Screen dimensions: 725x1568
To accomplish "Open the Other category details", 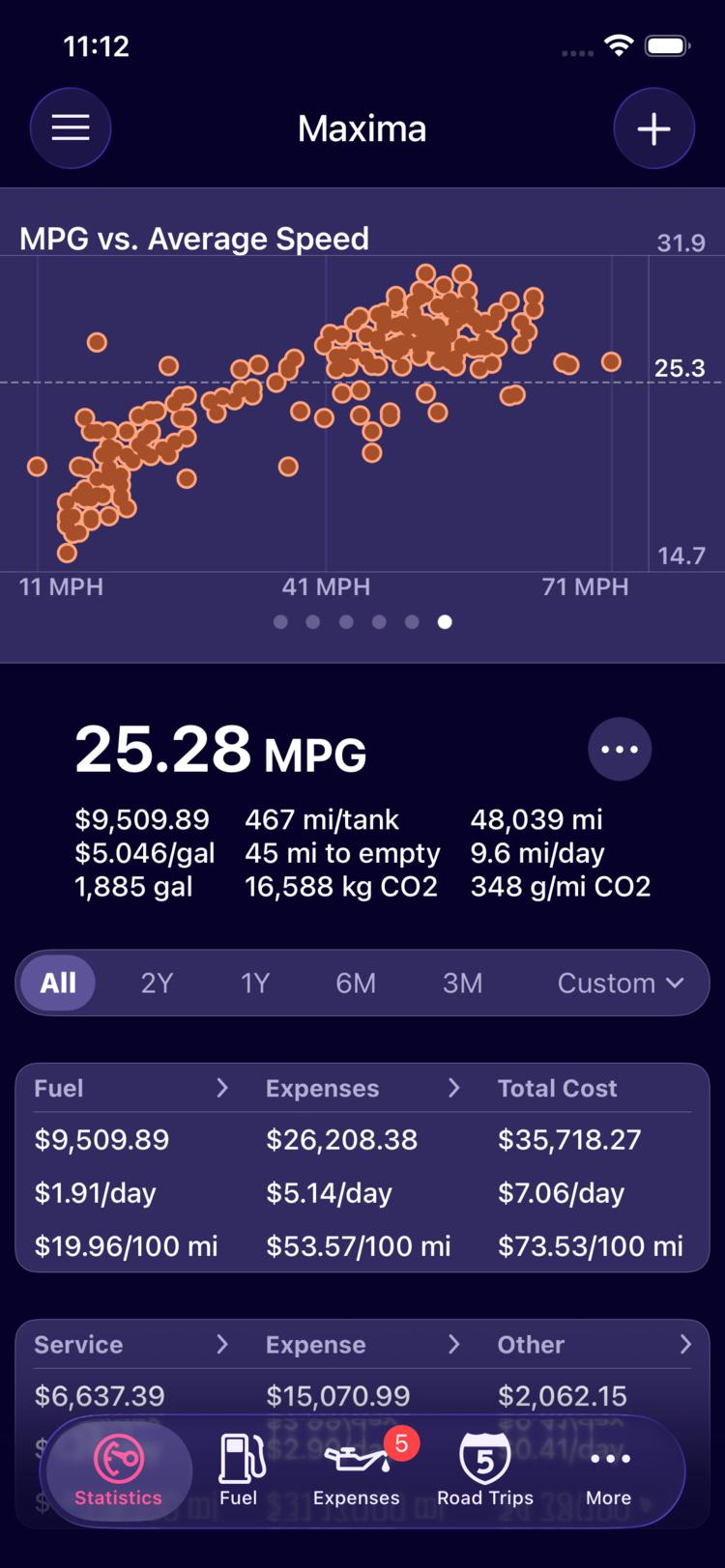I will (x=594, y=1344).
